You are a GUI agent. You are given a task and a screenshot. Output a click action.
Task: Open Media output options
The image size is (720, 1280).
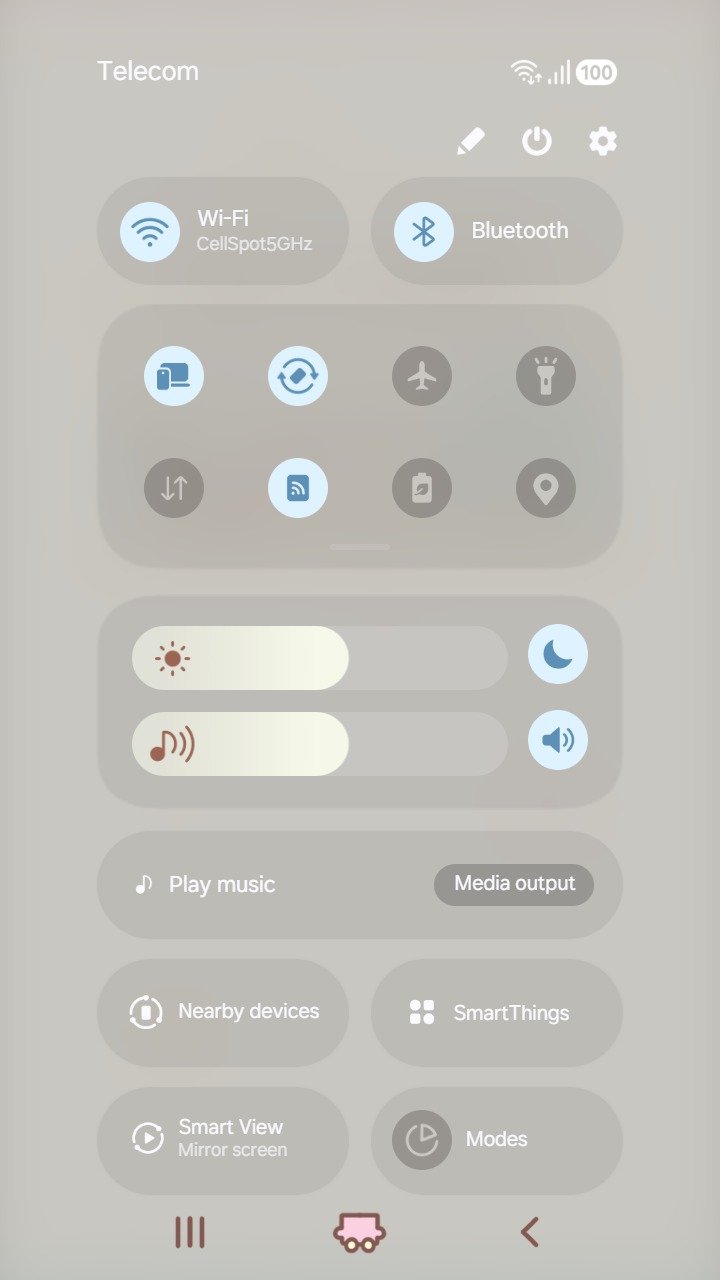coord(514,884)
